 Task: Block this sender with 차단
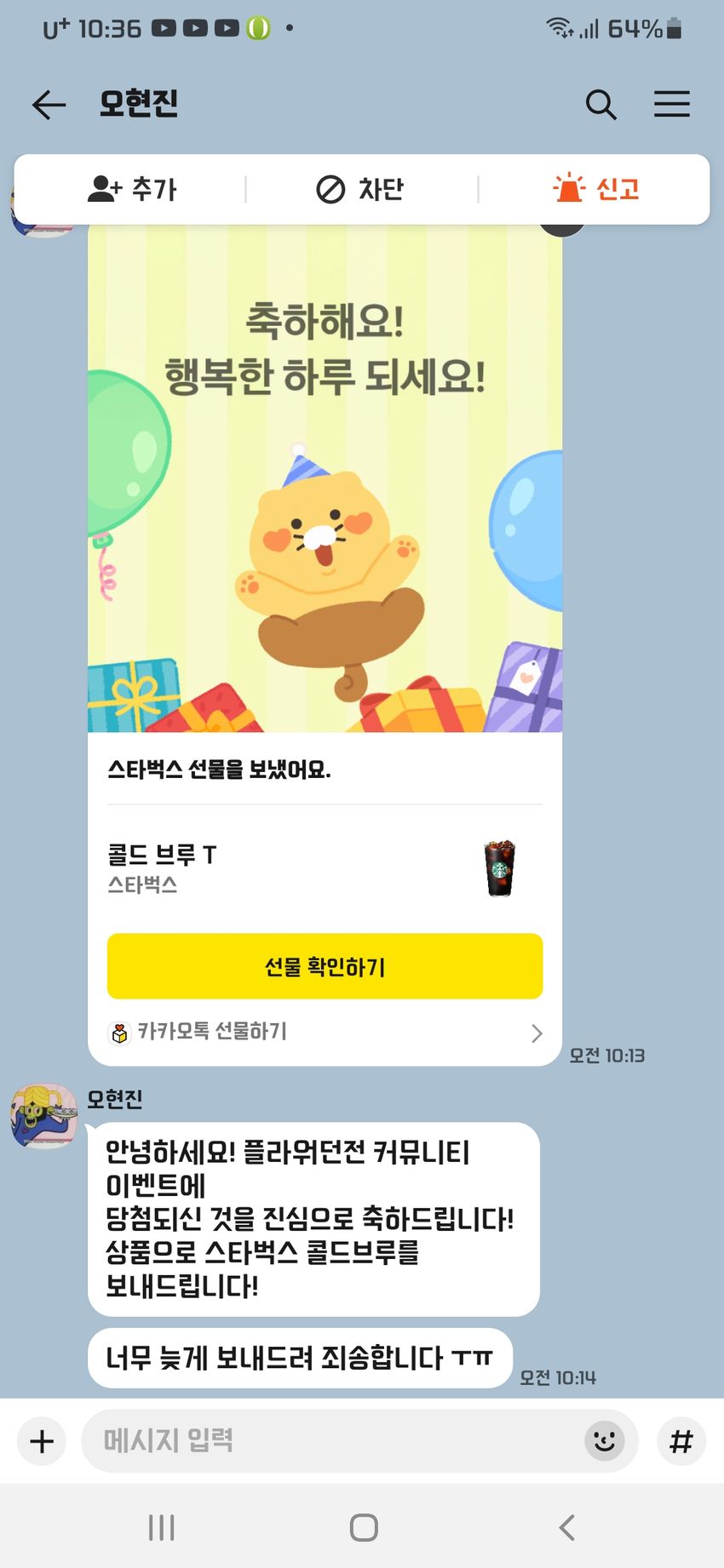tap(360, 189)
